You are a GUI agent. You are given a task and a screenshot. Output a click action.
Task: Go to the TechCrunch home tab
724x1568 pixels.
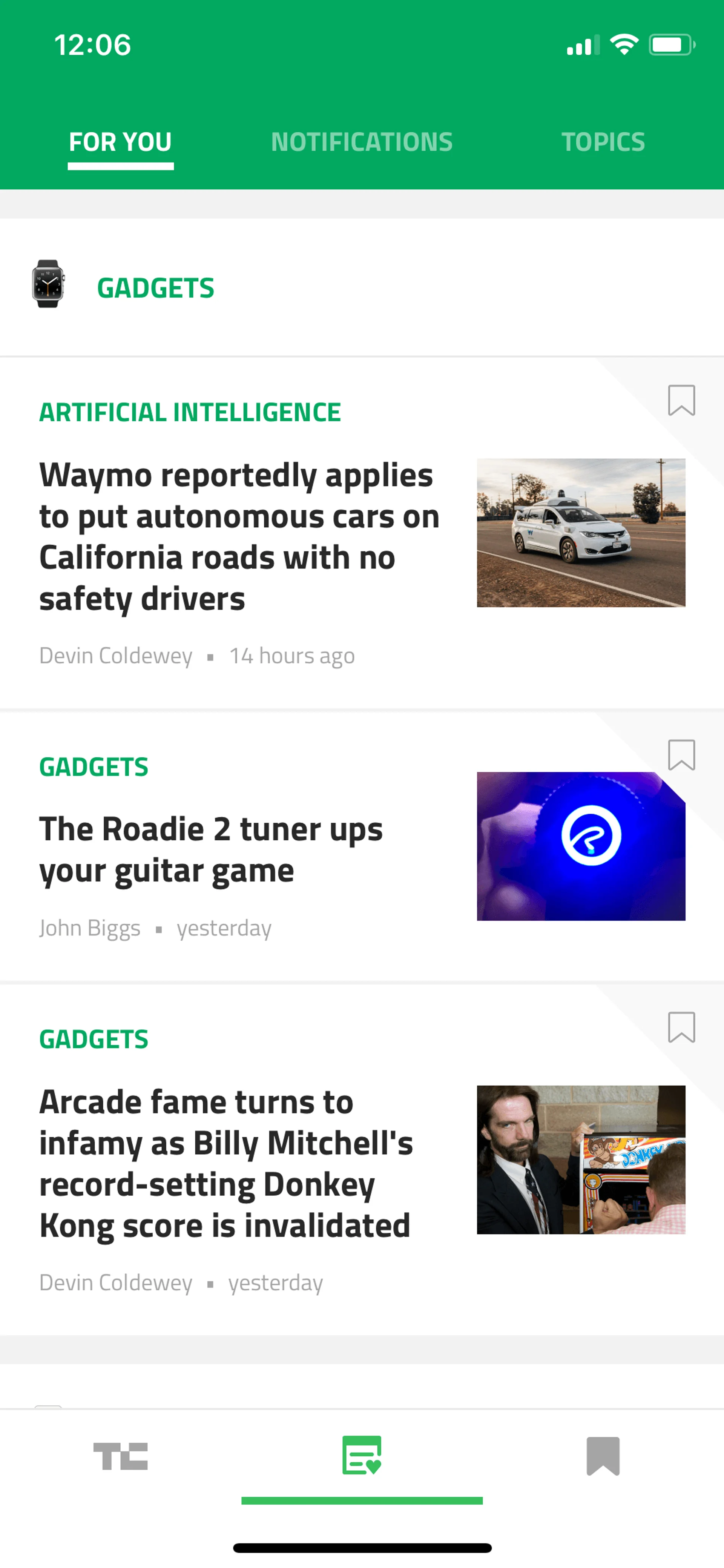(x=120, y=1456)
